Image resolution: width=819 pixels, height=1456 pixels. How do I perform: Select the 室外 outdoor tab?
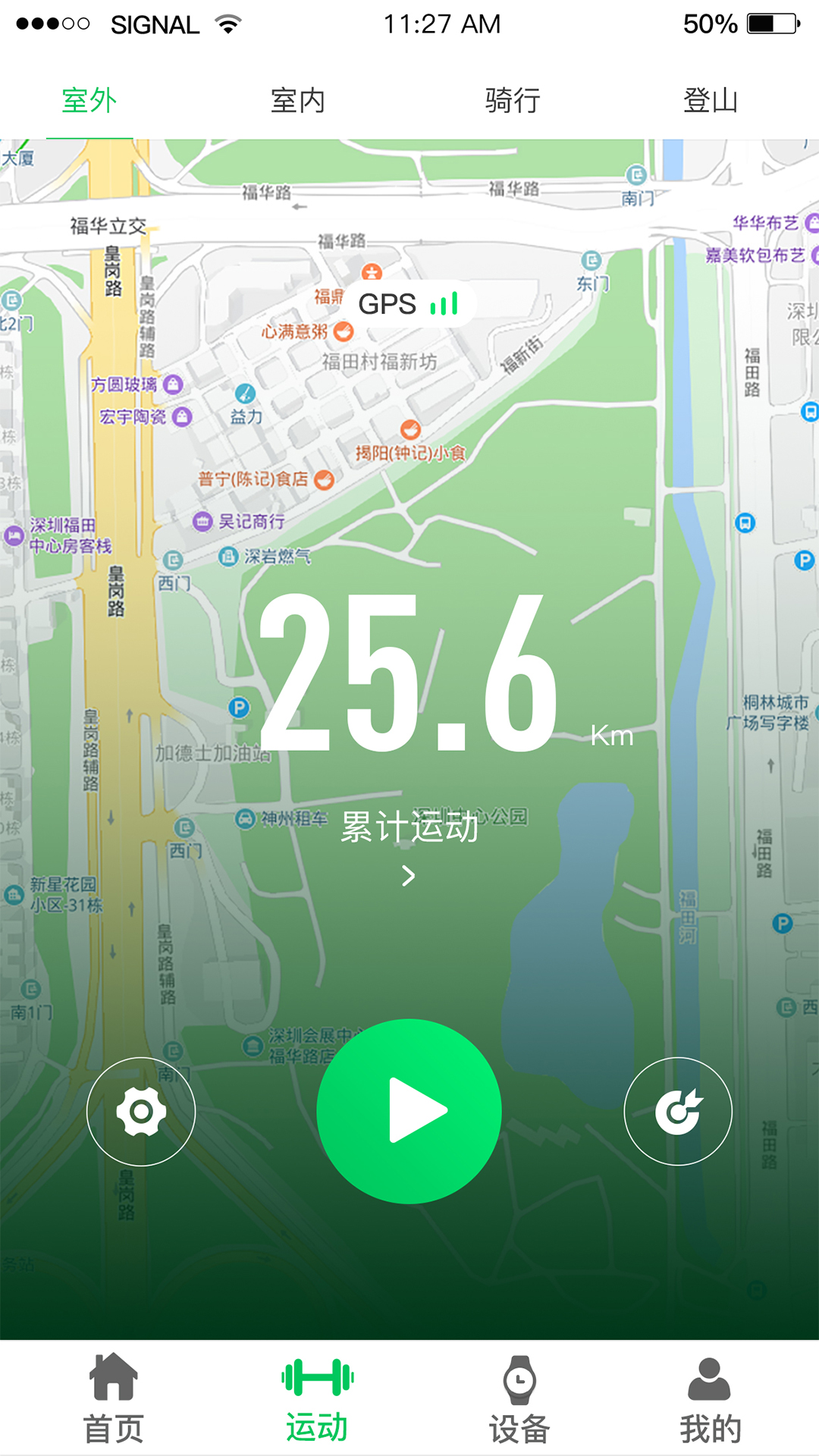(89, 99)
